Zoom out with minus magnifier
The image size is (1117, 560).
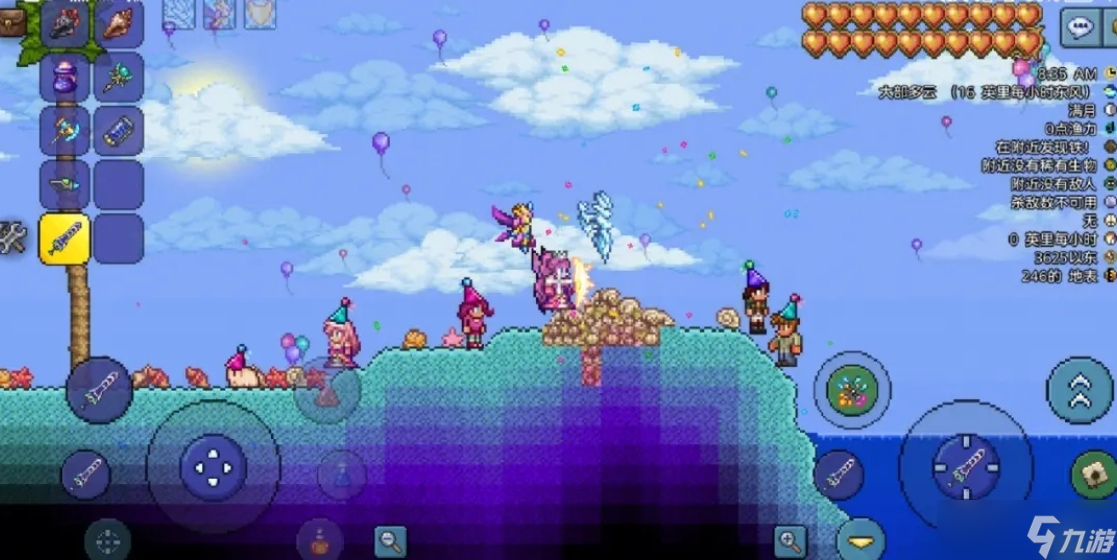pos(390,541)
